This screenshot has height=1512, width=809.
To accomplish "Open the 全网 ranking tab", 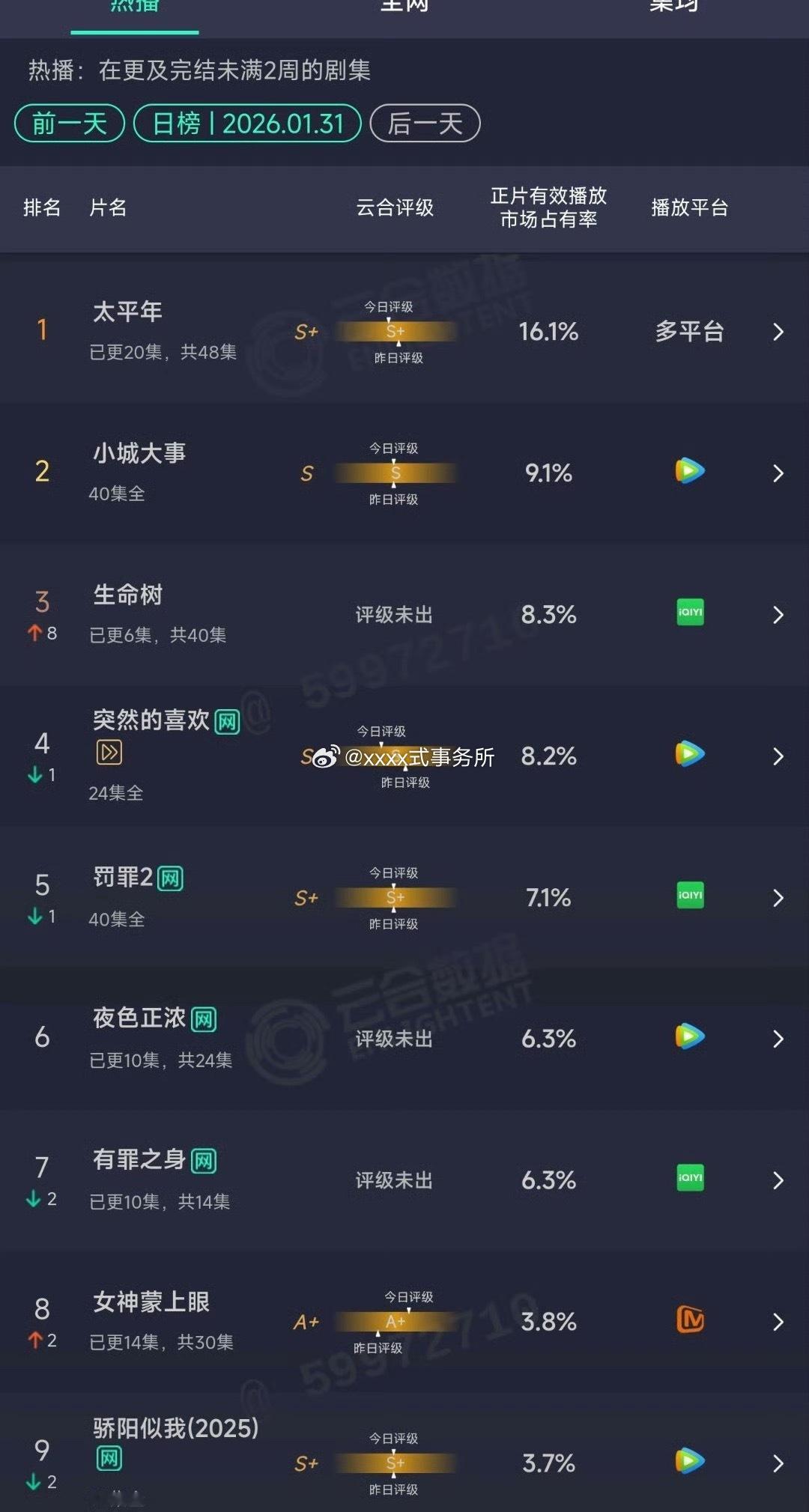I will click(x=404, y=6).
